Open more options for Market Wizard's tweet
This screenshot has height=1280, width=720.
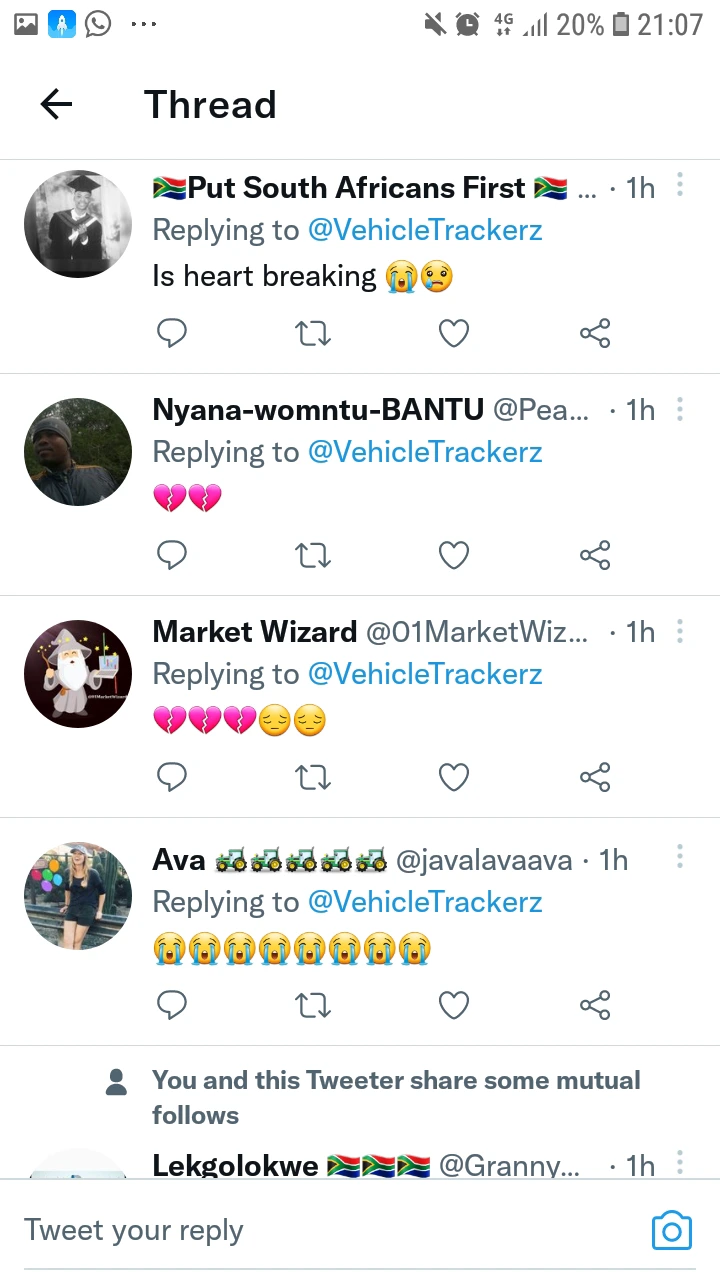pos(680,631)
